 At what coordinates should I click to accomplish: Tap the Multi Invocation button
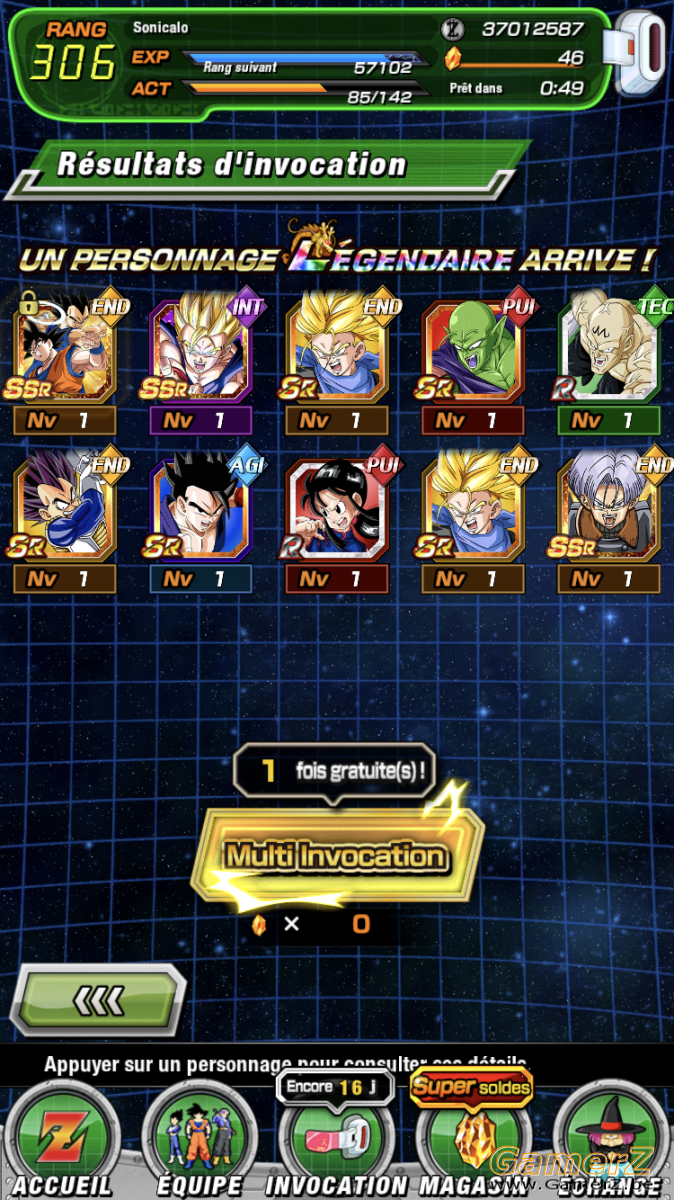[x=337, y=855]
